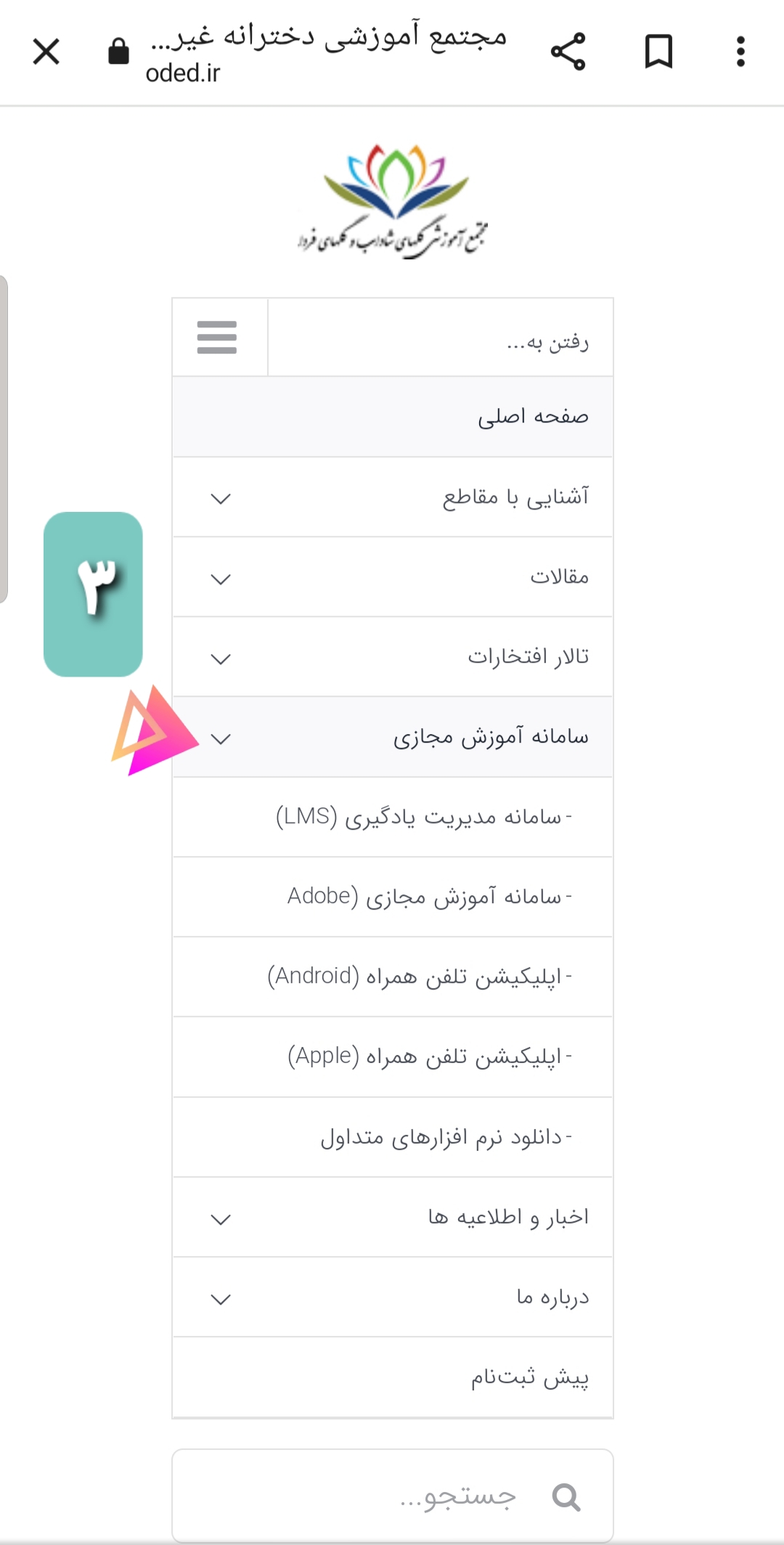Screen dimensions: 784x1545
Task: Expand آشنایی با مقاطع submenu
Action: [221, 499]
